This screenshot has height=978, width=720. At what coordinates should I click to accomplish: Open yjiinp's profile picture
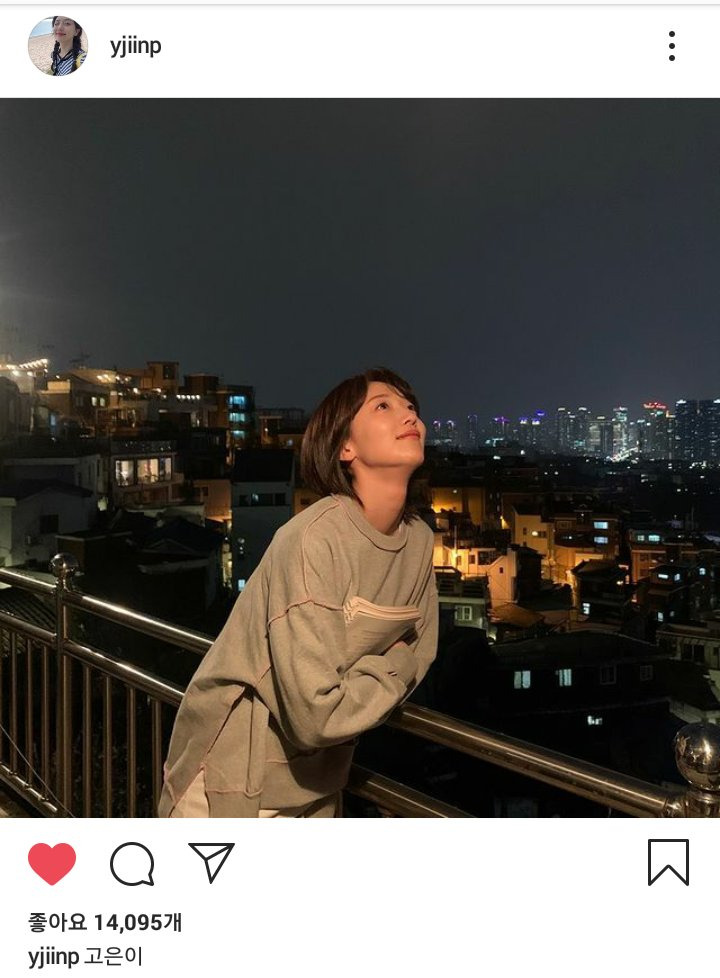point(58,46)
